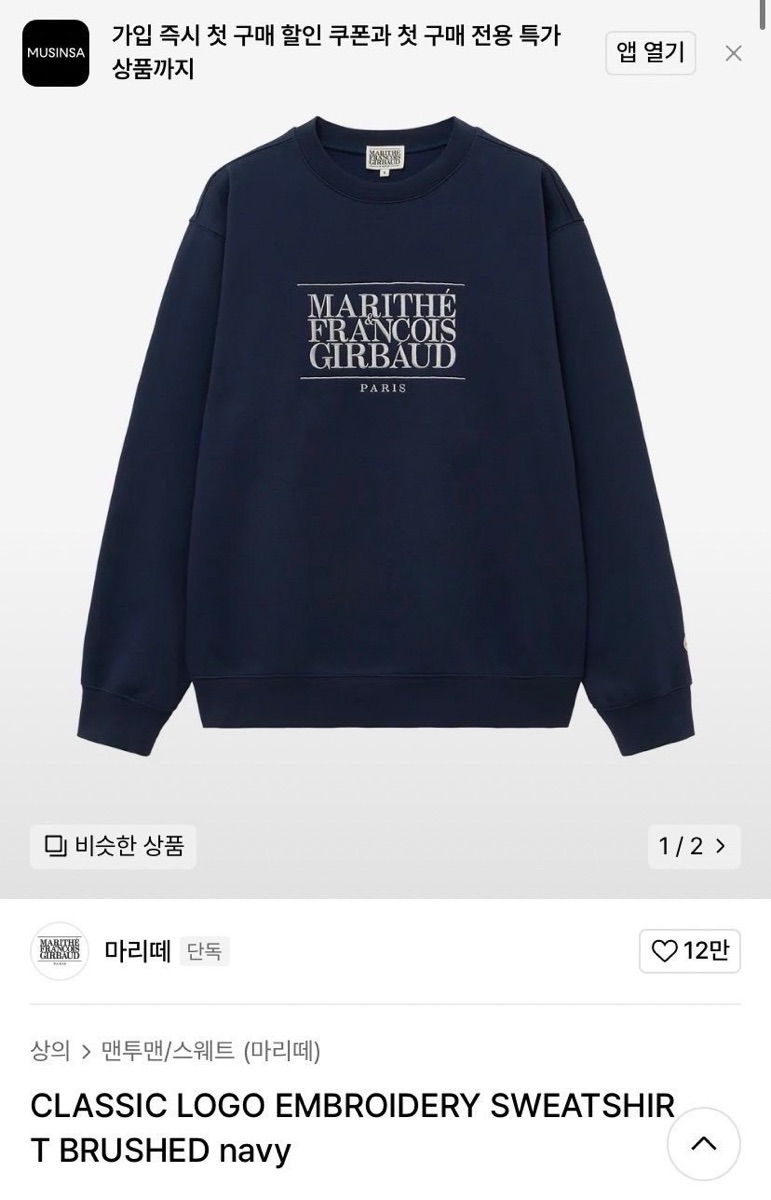Screen dimensions: 771x1200
Task: Open the 마리떼 brand page
Action: click(x=137, y=951)
